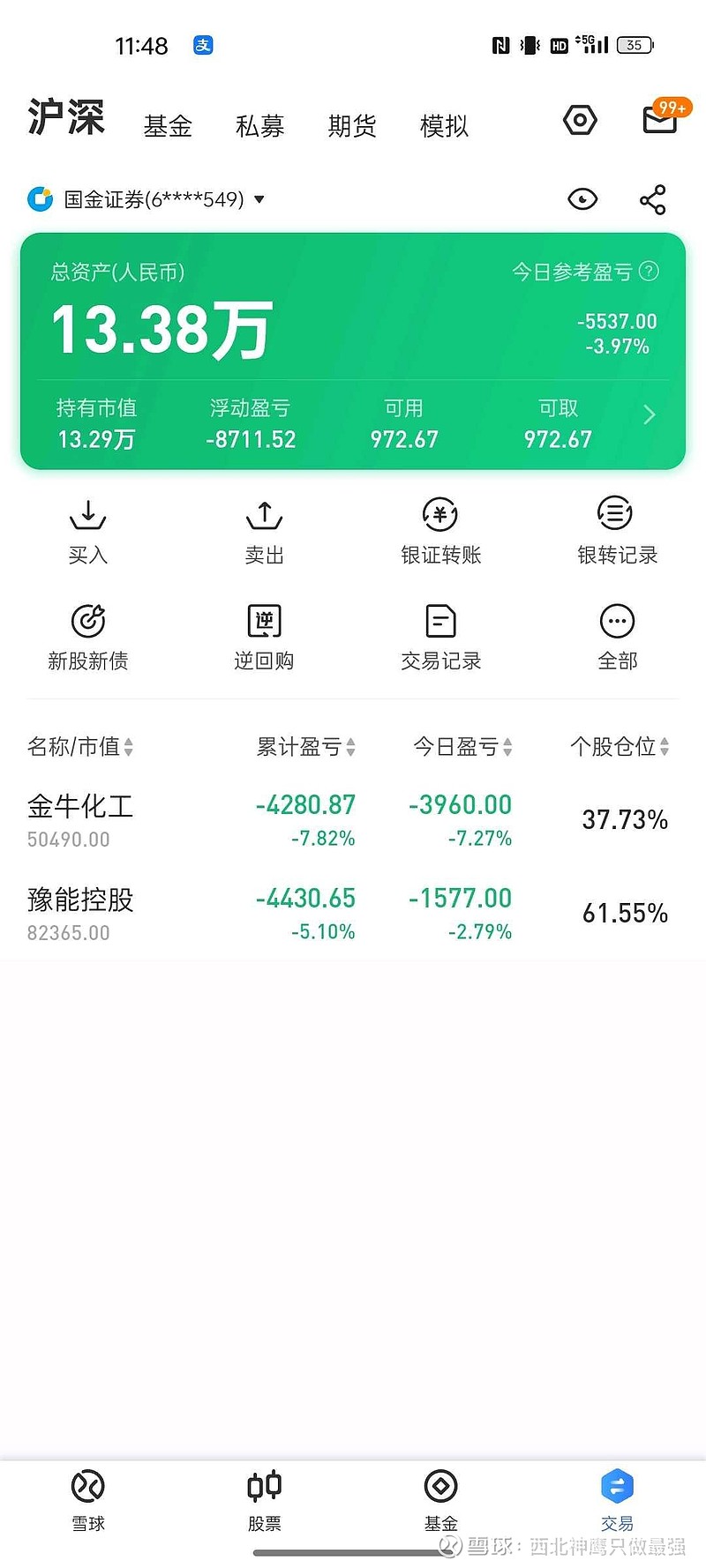Screen dimensions: 706x1568
Task: Open 银证转账 transfer
Action: click(440, 529)
